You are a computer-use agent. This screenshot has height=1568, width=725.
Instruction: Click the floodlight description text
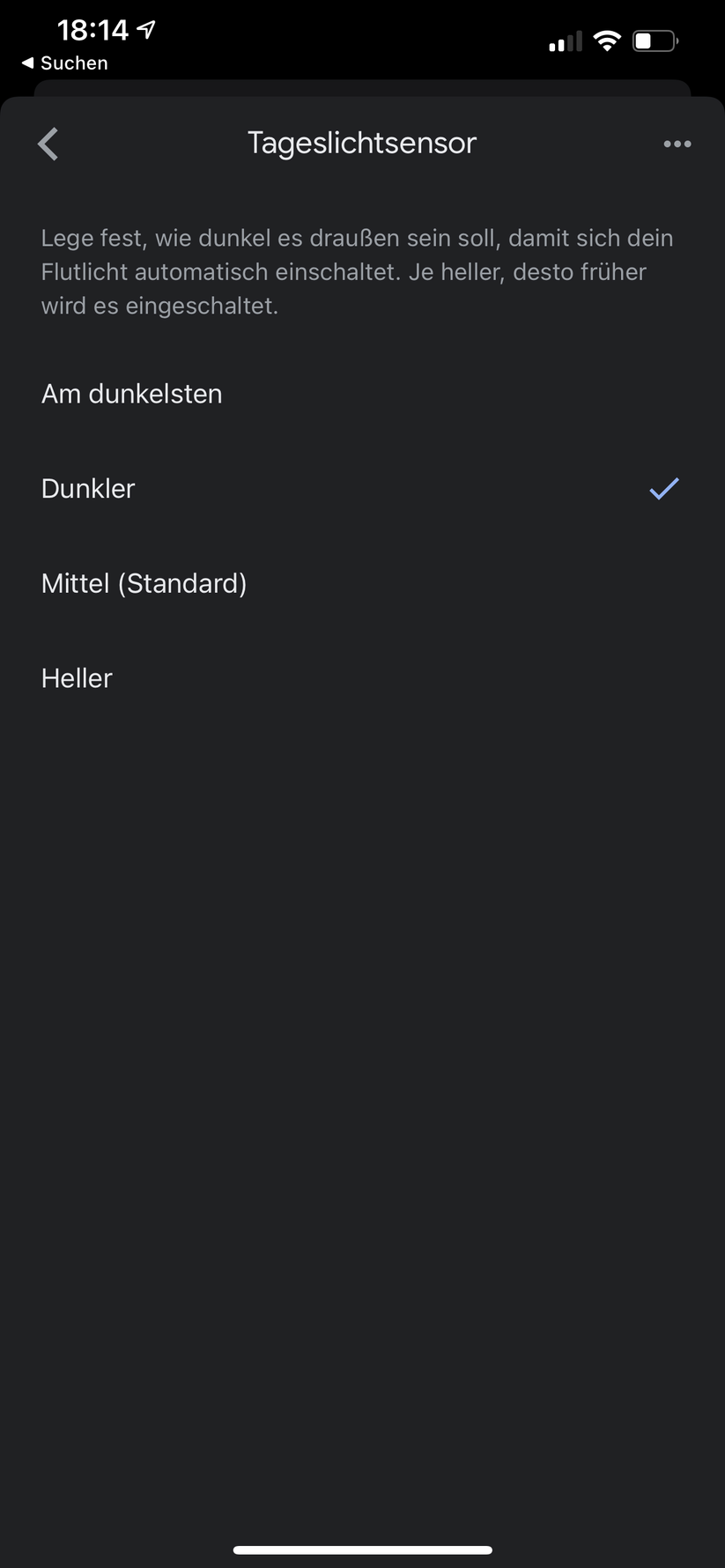(x=357, y=271)
